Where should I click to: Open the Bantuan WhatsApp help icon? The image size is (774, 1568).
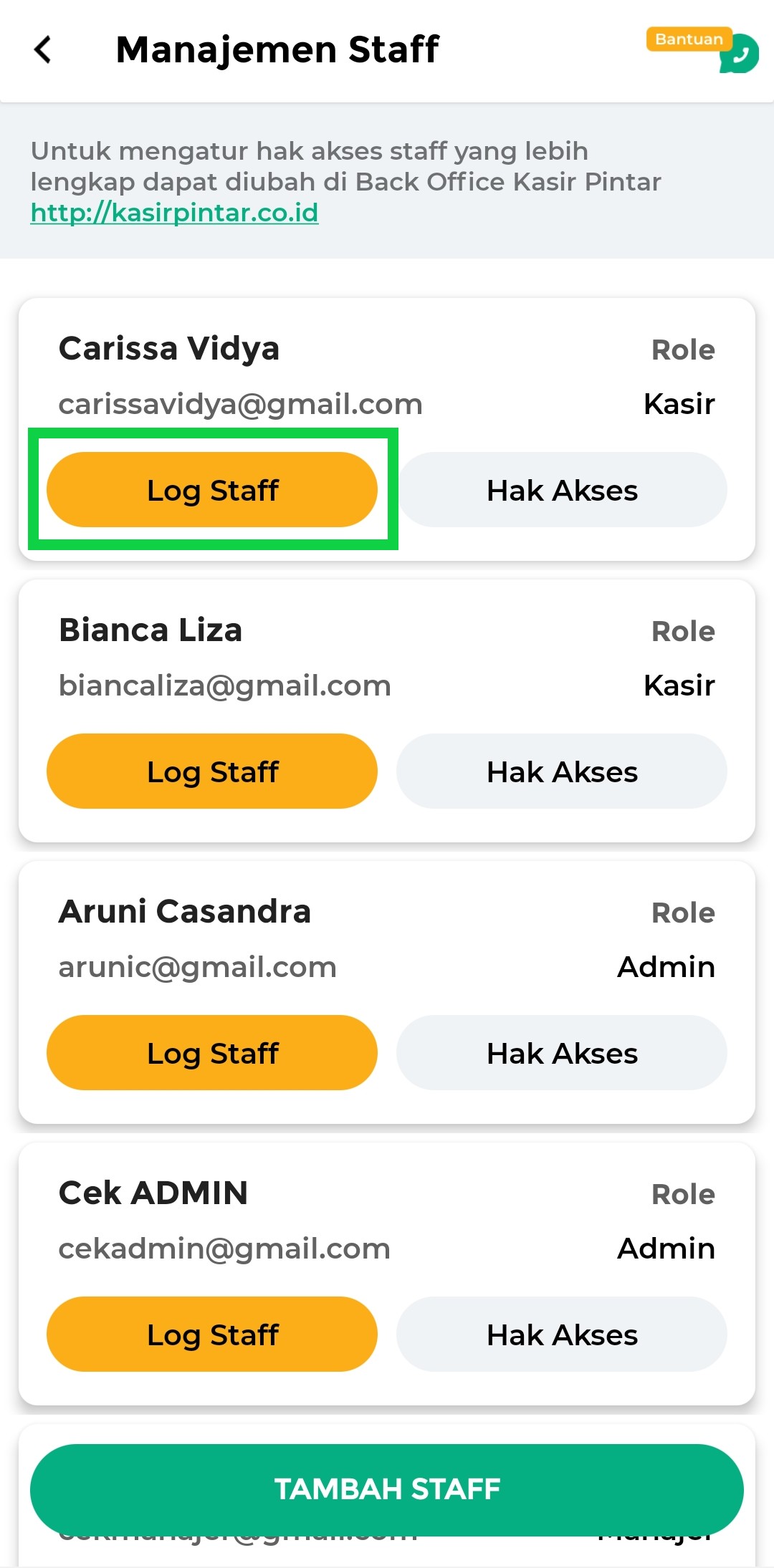coord(703,50)
